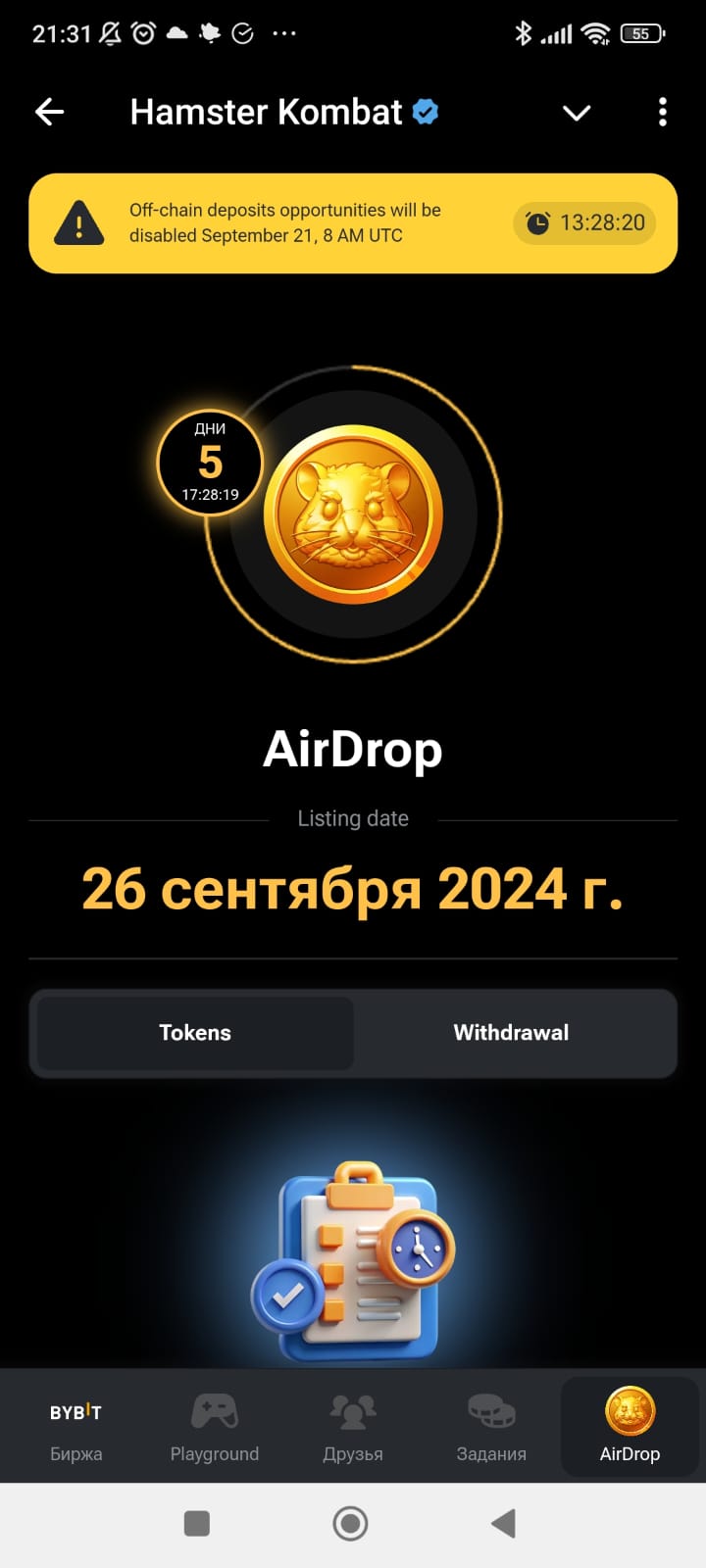This screenshot has width=706, height=1568.
Task: Select the AirDrop bottom tab
Action: tap(630, 1427)
